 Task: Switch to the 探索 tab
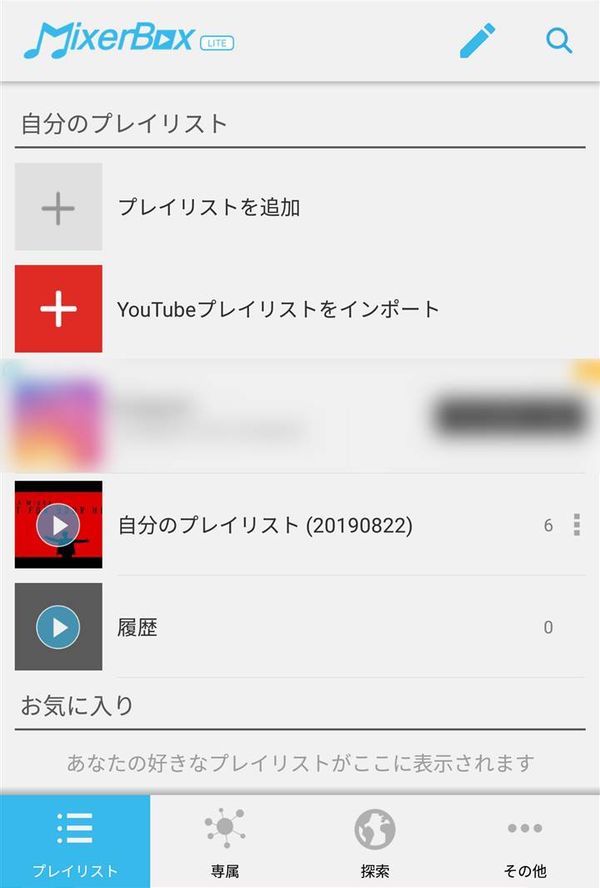pyautogui.click(x=375, y=842)
